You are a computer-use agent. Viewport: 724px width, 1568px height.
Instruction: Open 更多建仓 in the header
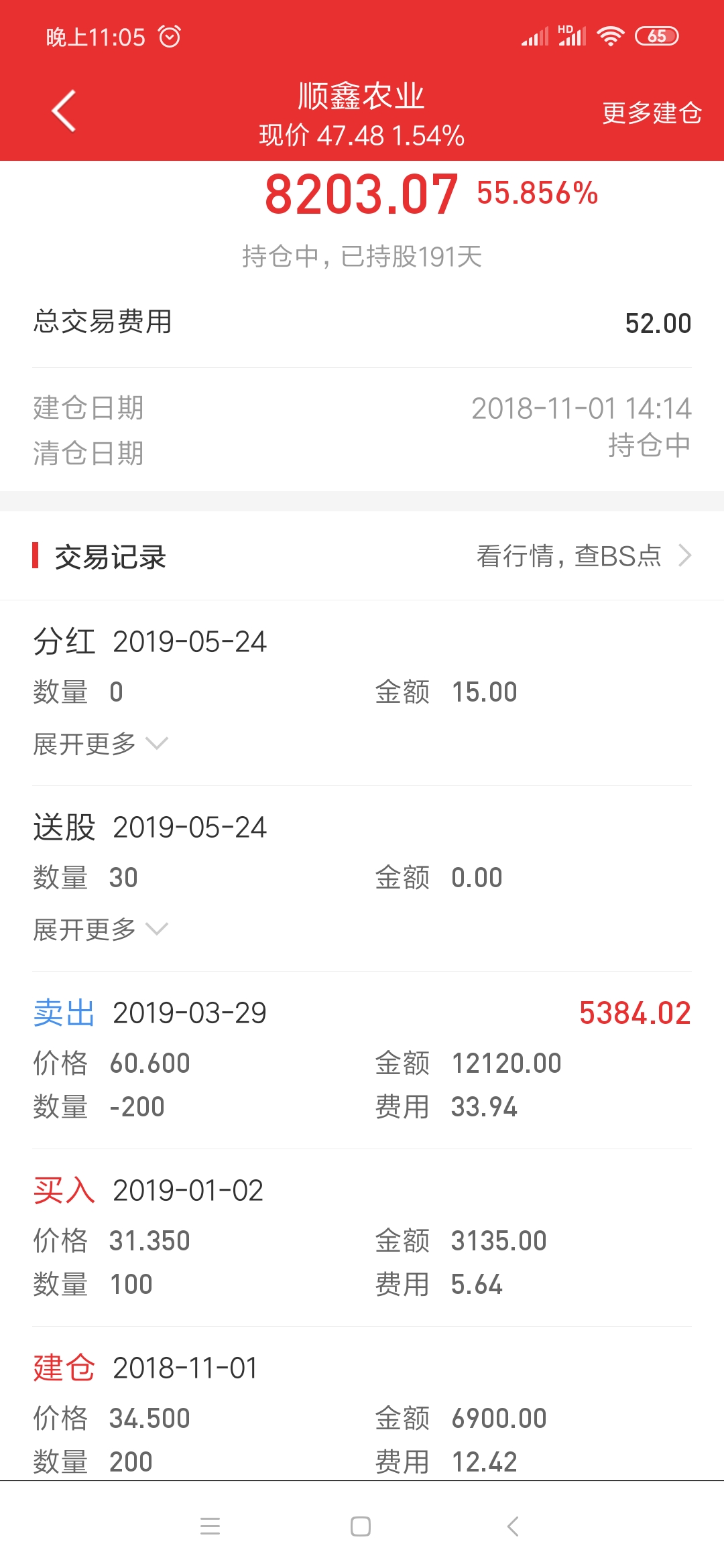[652, 113]
